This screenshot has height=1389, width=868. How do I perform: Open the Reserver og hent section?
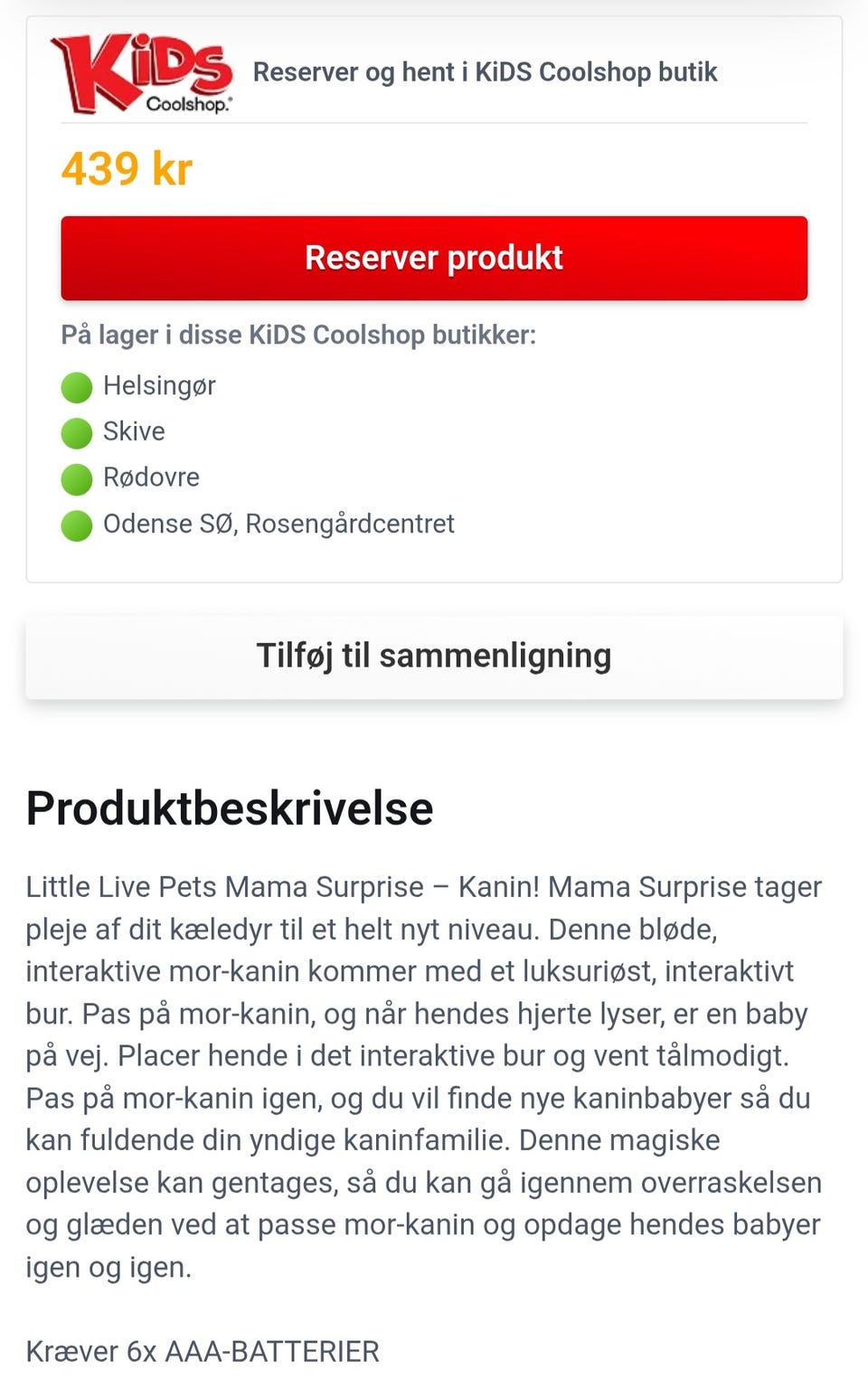click(486, 72)
